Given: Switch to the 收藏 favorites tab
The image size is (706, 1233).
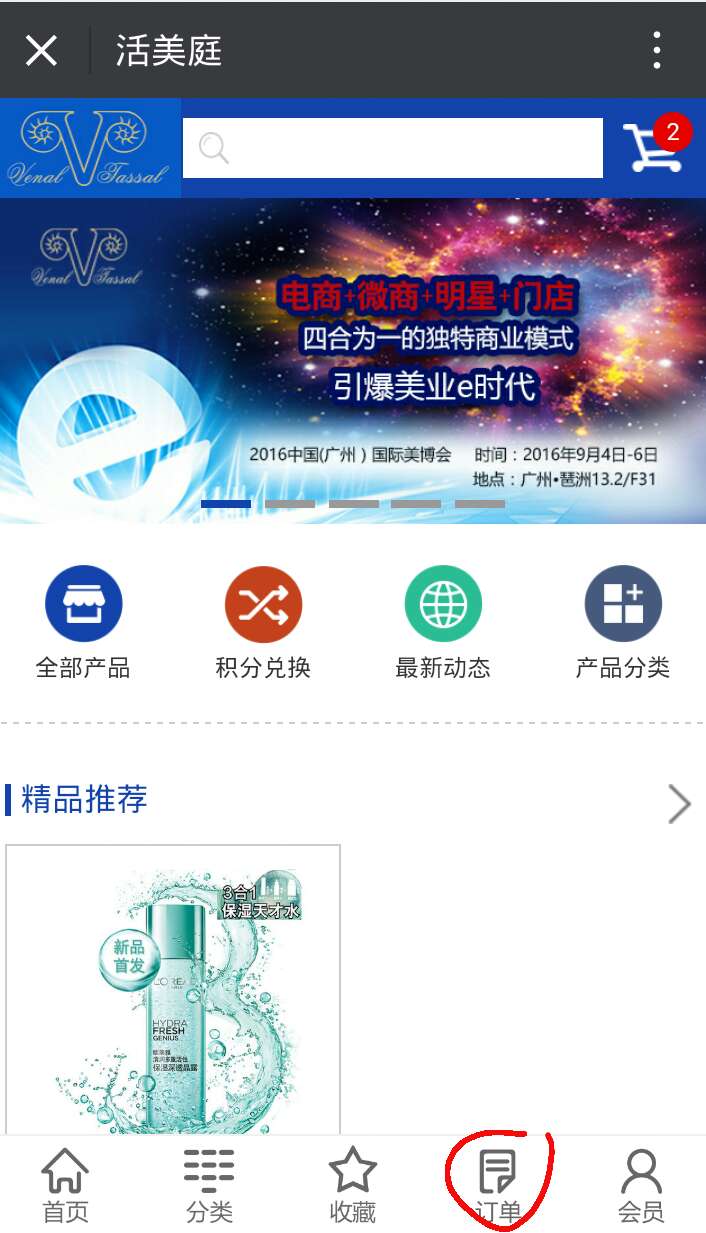Looking at the screenshot, I should 352,1186.
